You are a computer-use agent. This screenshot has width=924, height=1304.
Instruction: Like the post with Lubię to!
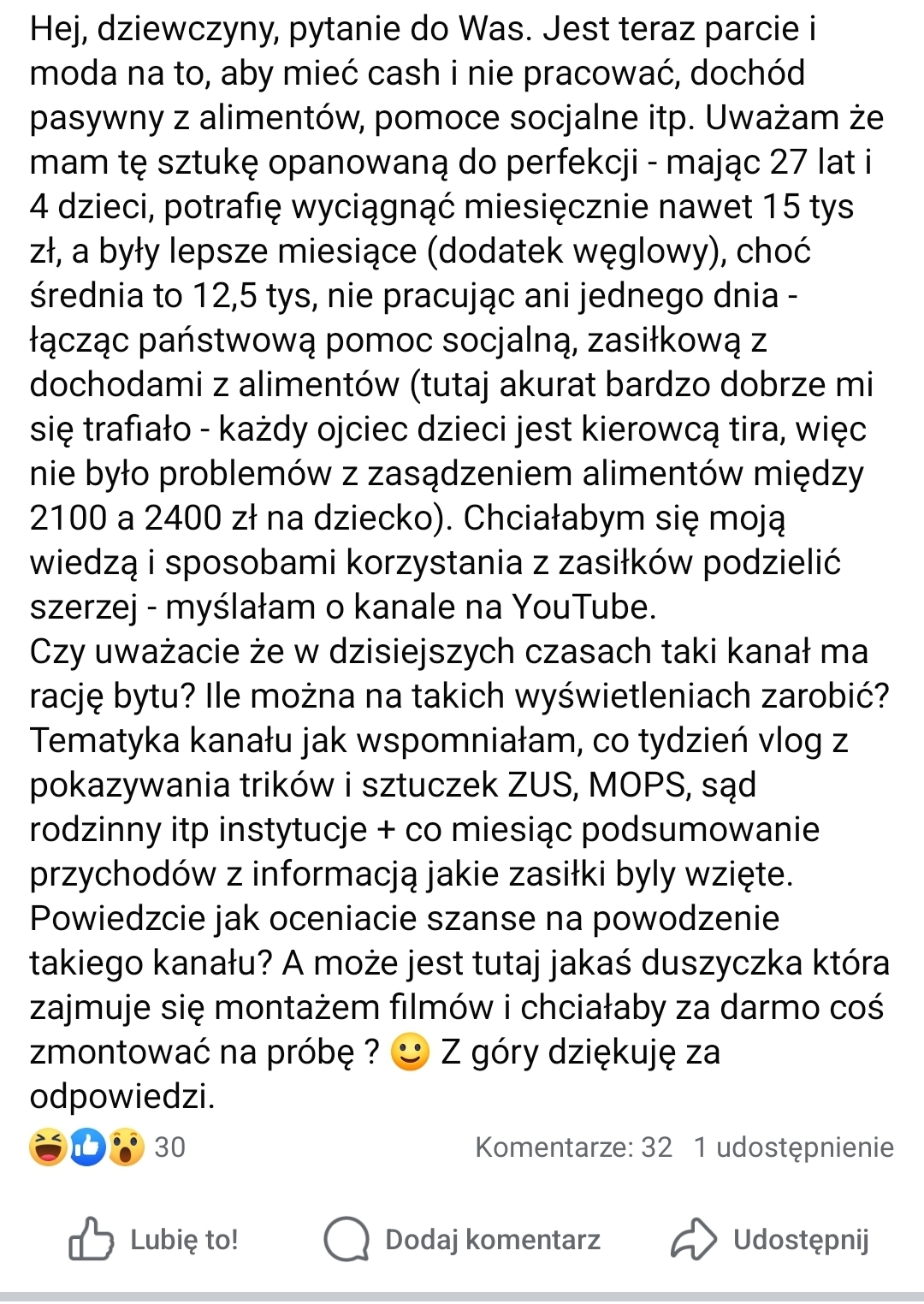(155, 1239)
